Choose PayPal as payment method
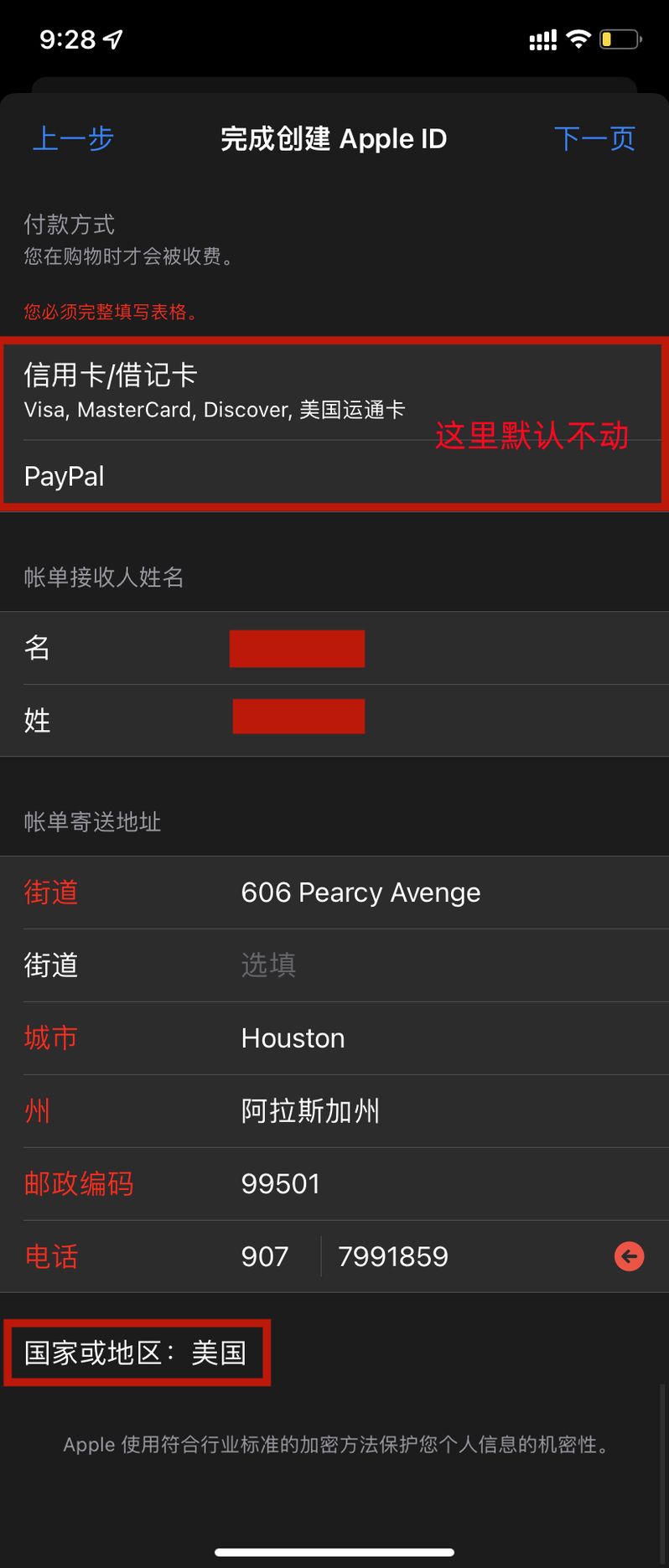The image size is (669, 1568). coord(65,476)
